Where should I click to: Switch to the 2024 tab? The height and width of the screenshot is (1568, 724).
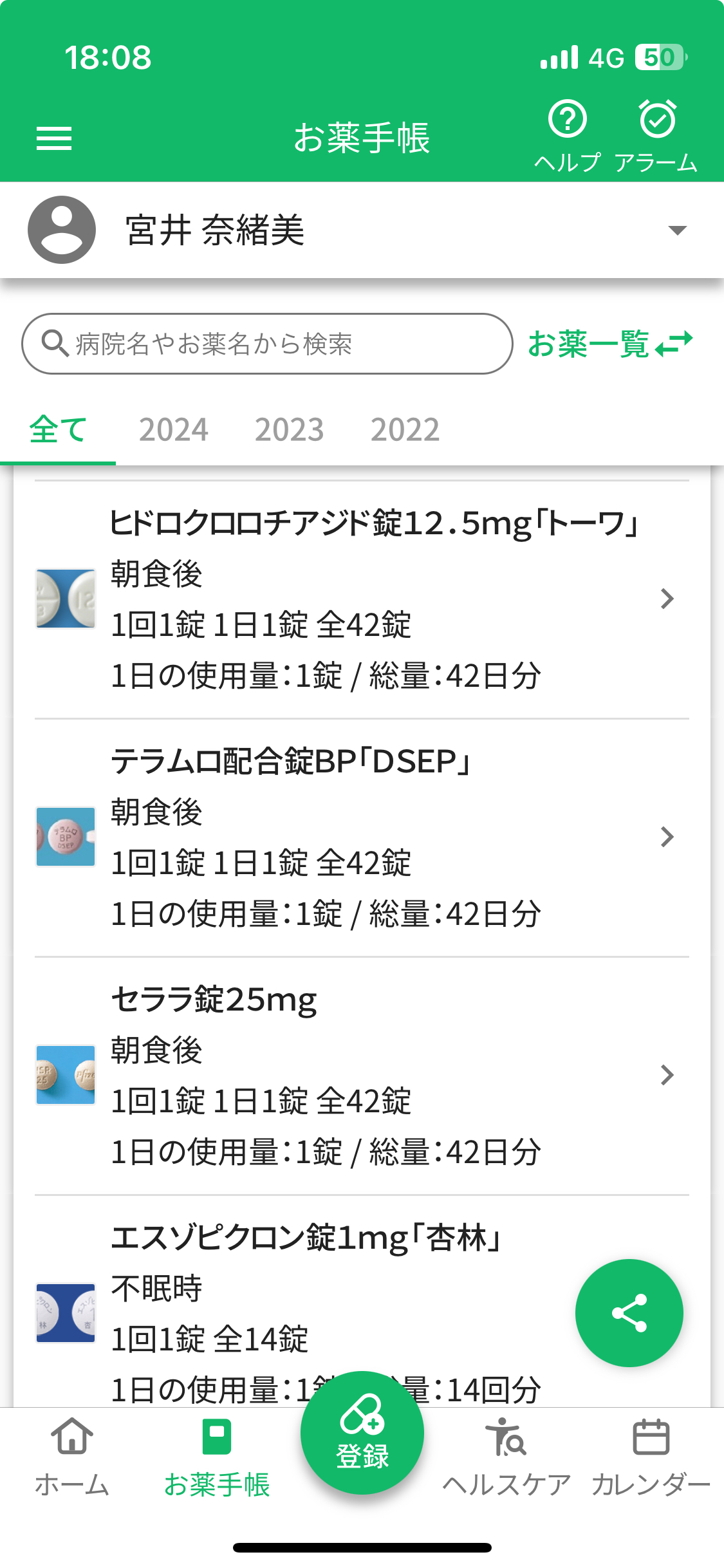click(x=174, y=429)
